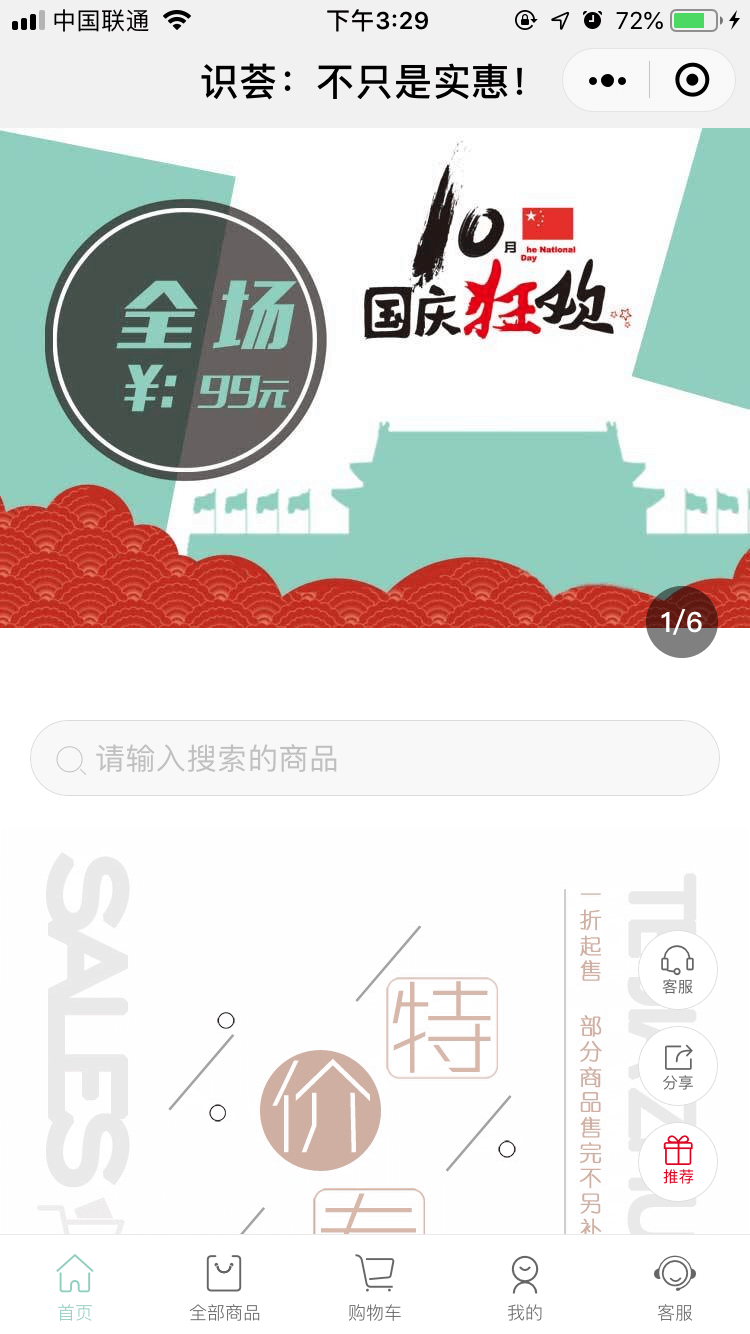Share the shop with the floating 分享 button

[678, 1066]
